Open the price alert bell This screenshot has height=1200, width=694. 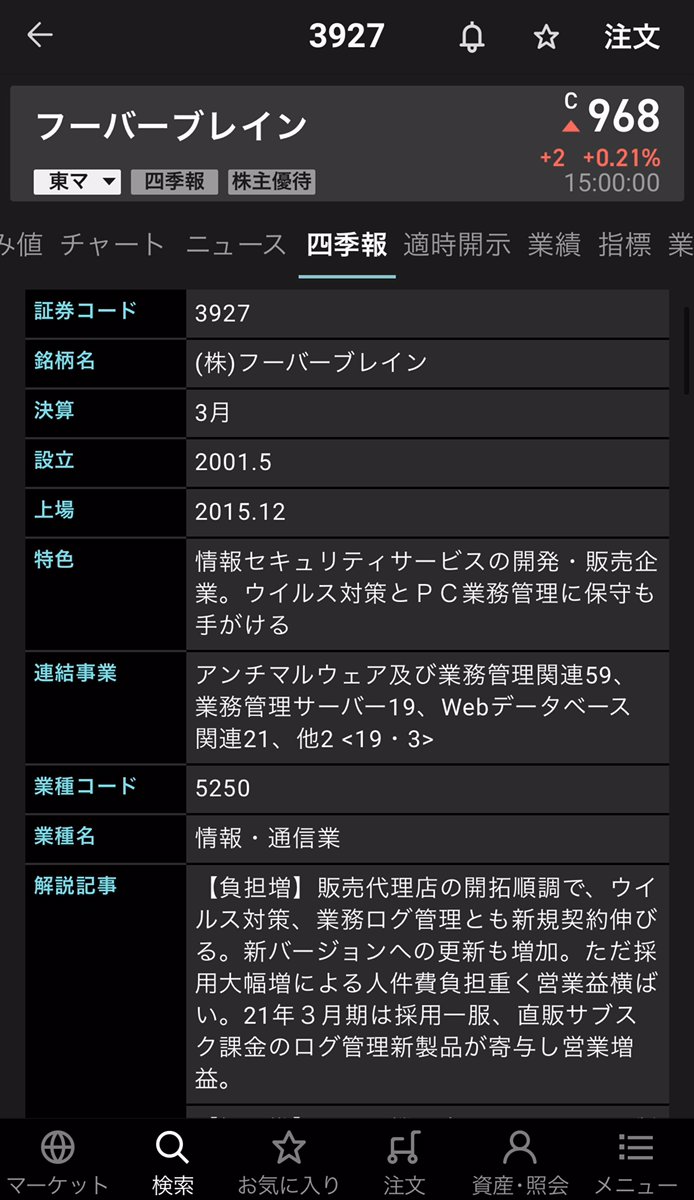coord(472,37)
